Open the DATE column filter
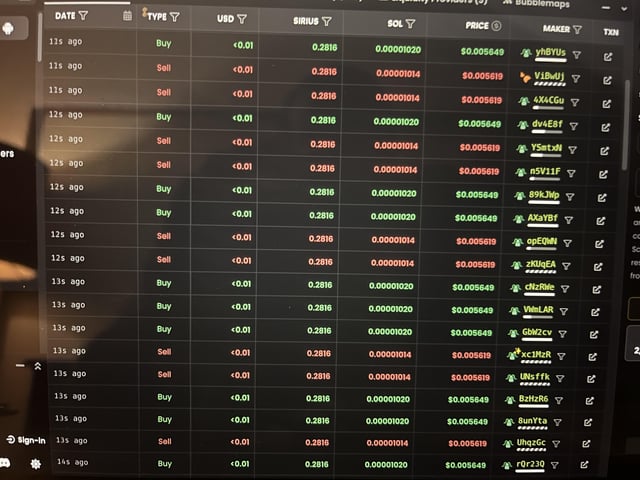Image resolution: width=640 pixels, height=480 pixels. click(x=83, y=16)
